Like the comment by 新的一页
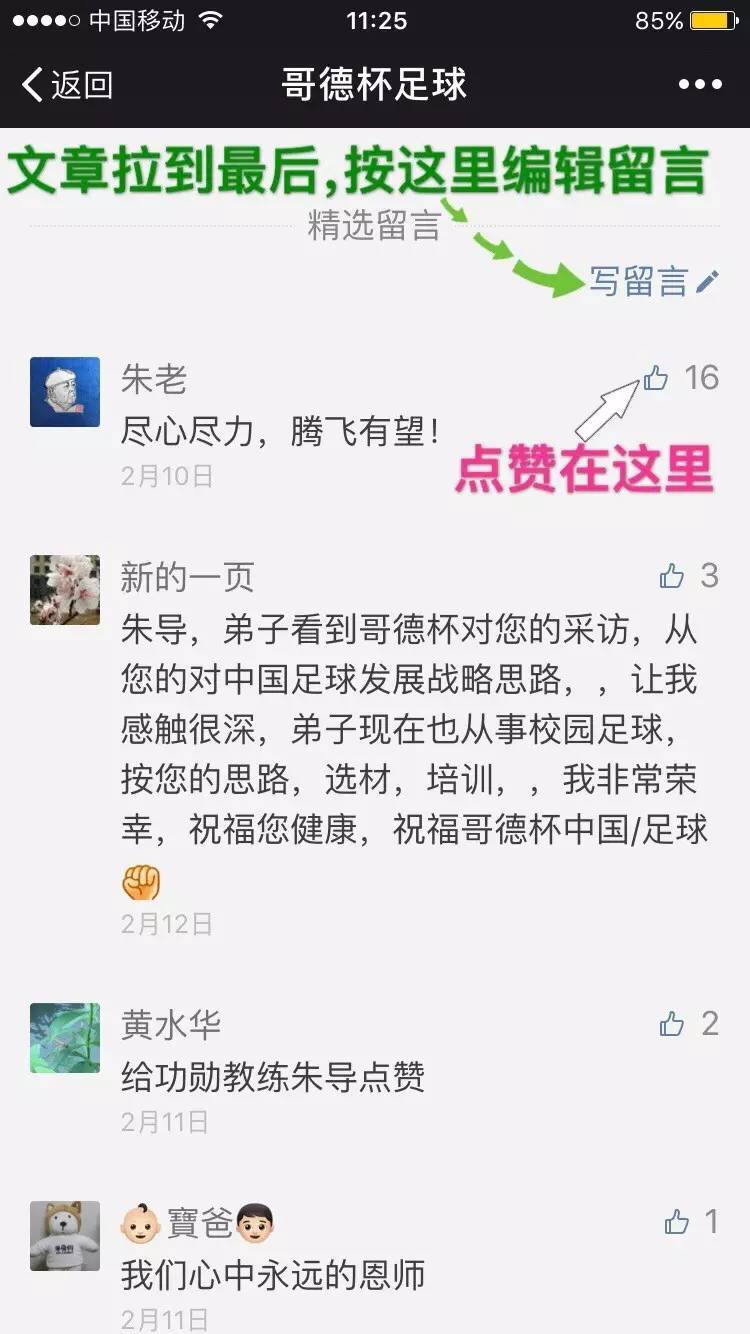 (x=672, y=576)
